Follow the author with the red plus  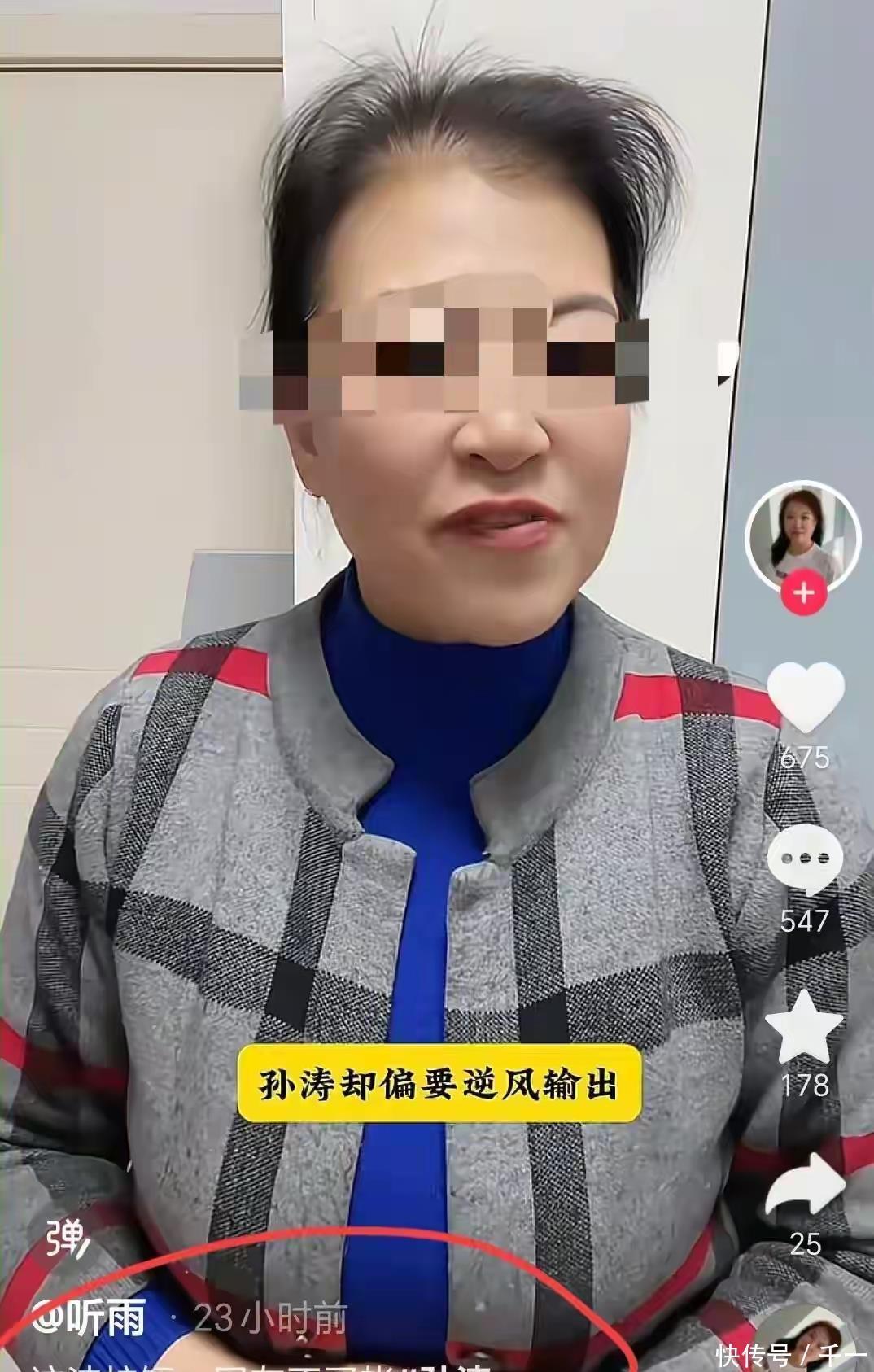point(803,593)
